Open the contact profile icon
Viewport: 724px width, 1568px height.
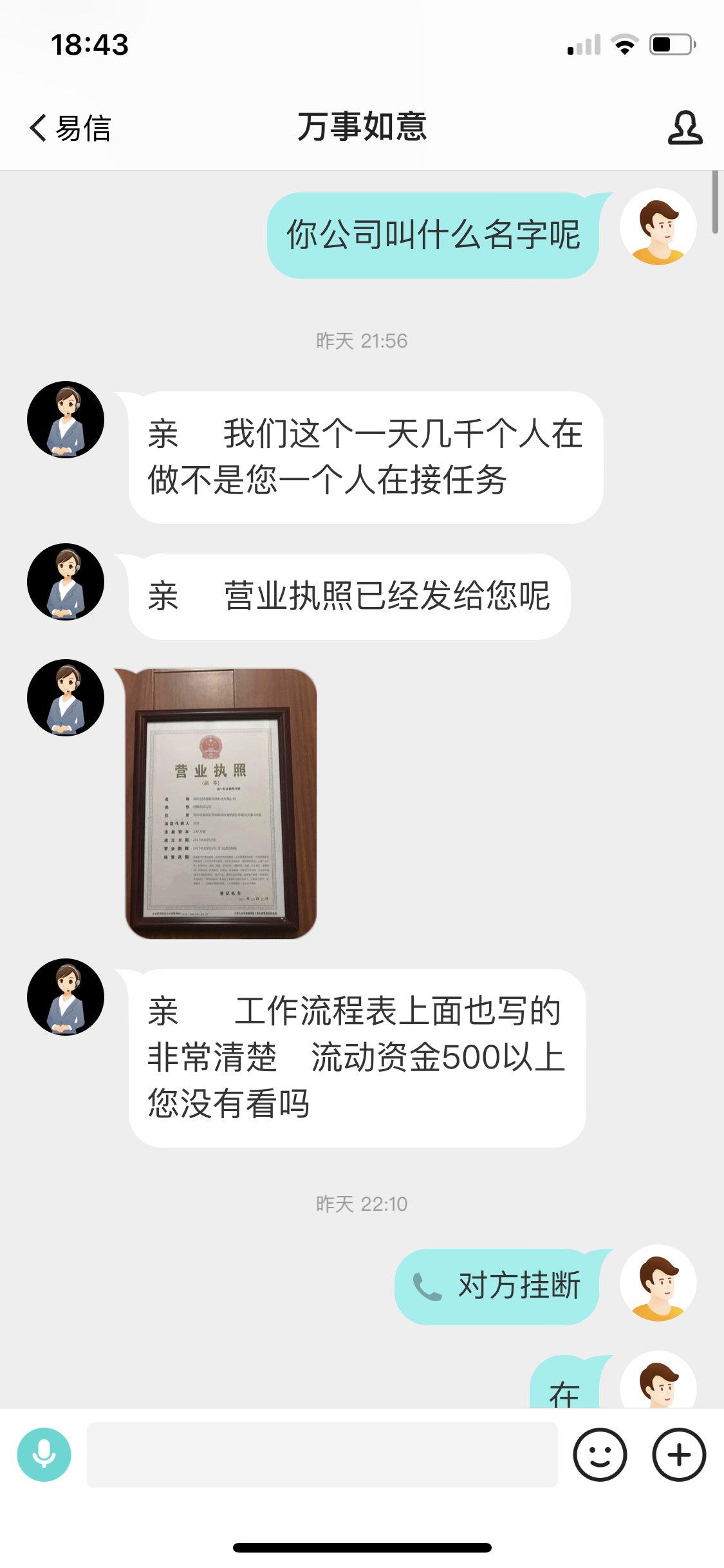click(684, 127)
